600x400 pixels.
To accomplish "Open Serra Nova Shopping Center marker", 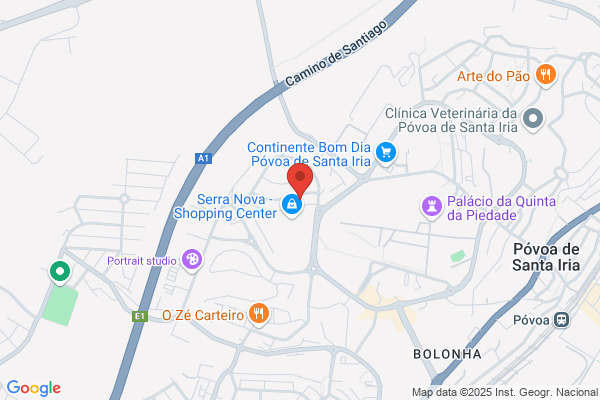I will click(x=292, y=206).
